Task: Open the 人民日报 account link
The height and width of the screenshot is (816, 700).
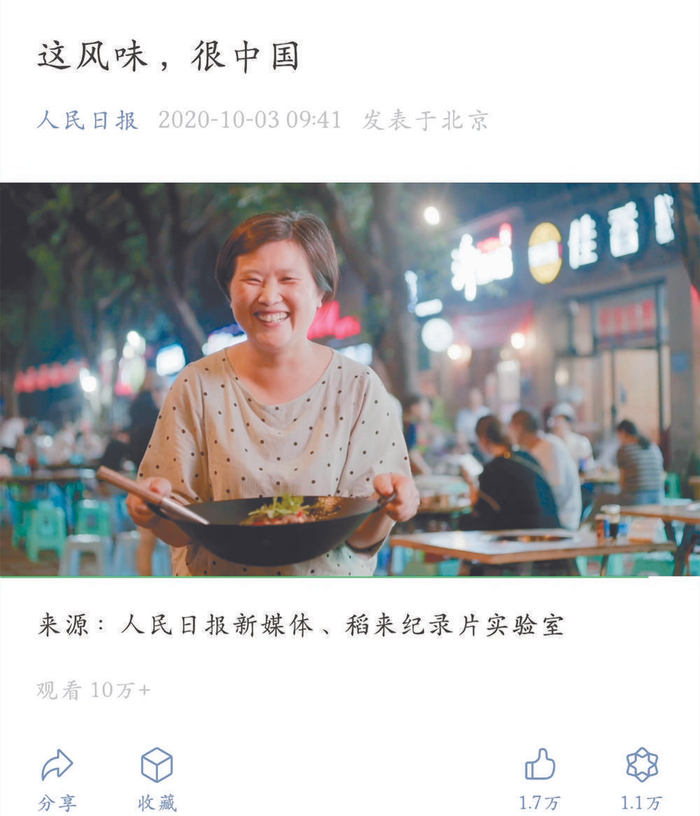Action: [x=87, y=120]
